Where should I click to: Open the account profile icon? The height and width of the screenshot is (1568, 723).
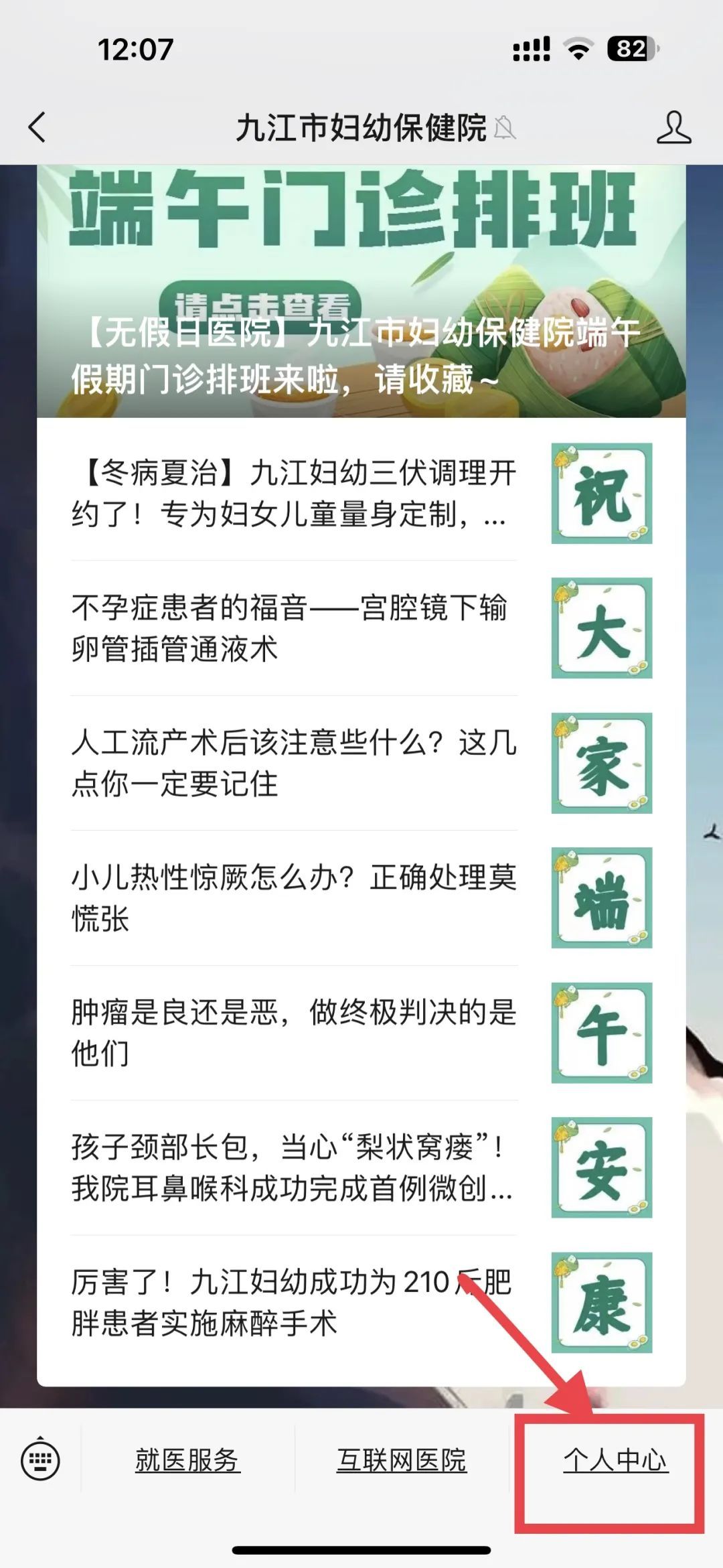(x=673, y=127)
